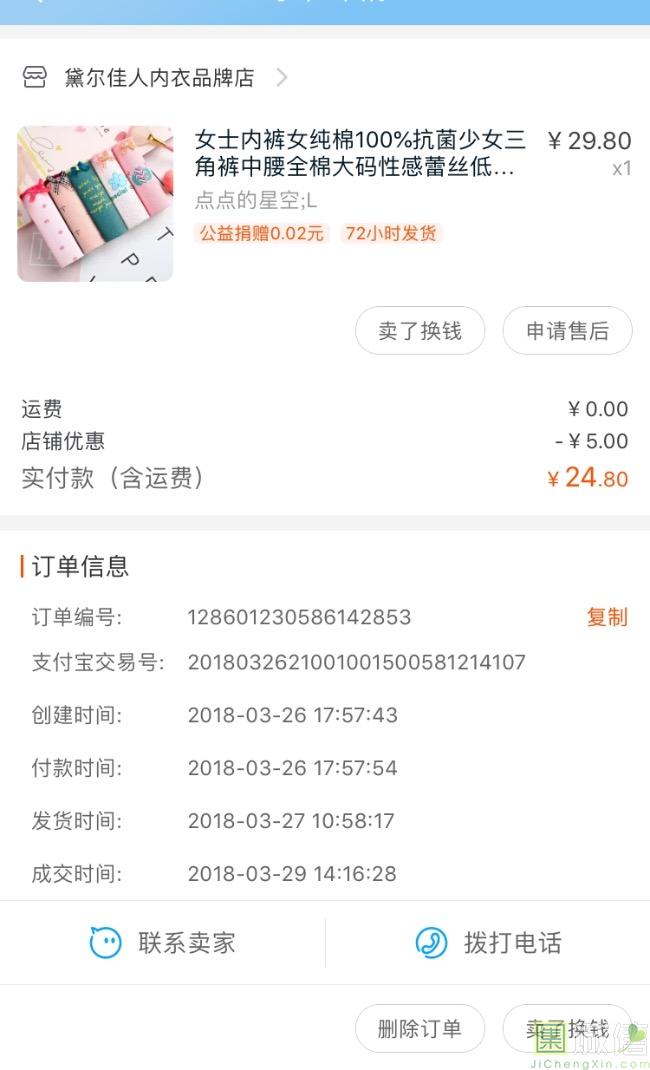Copy the order number with 复制
Screen dimensions: 650x1070
[x=607, y=617]
